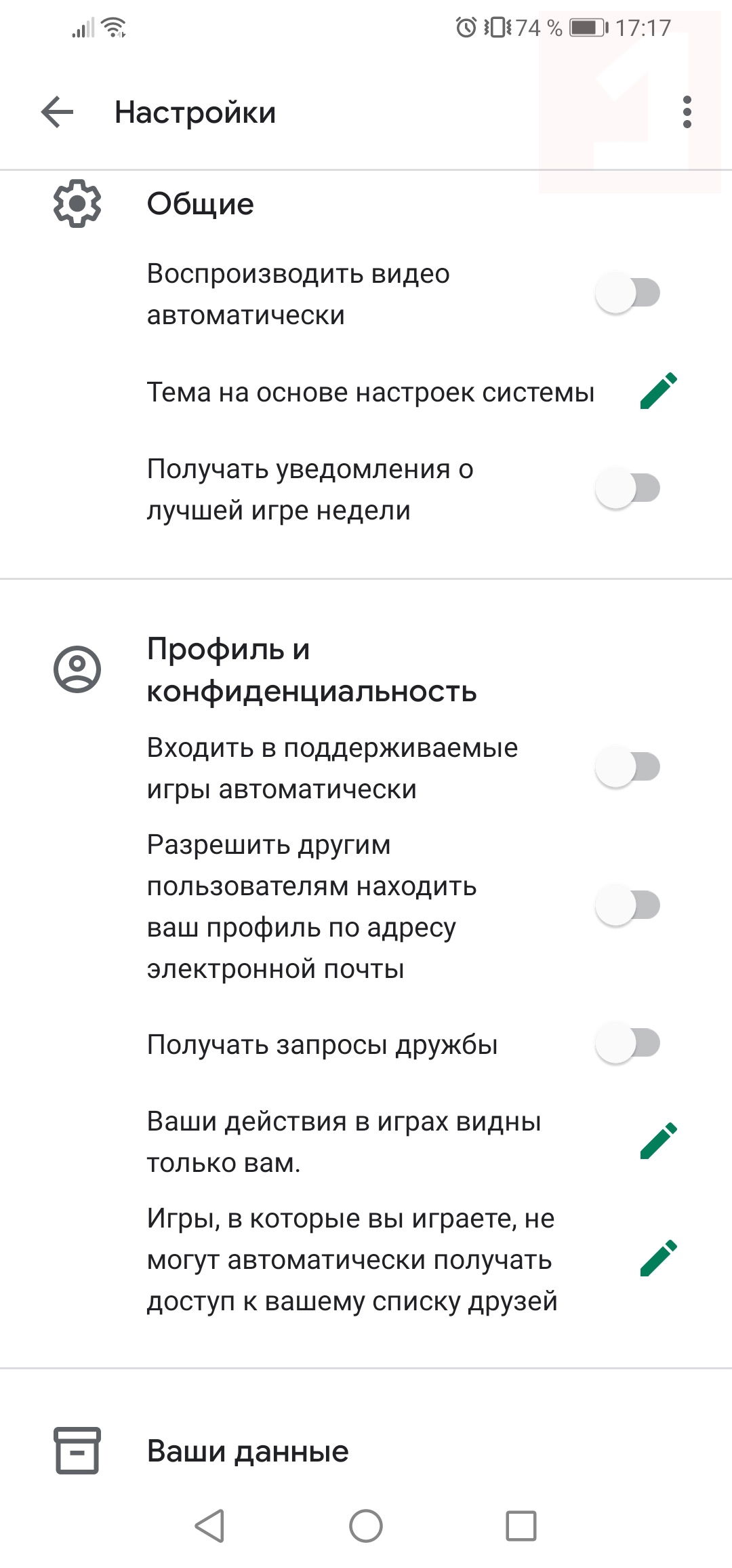Edit Тема на основе настроек системы

pyautogui.click(x=658, y=391)
